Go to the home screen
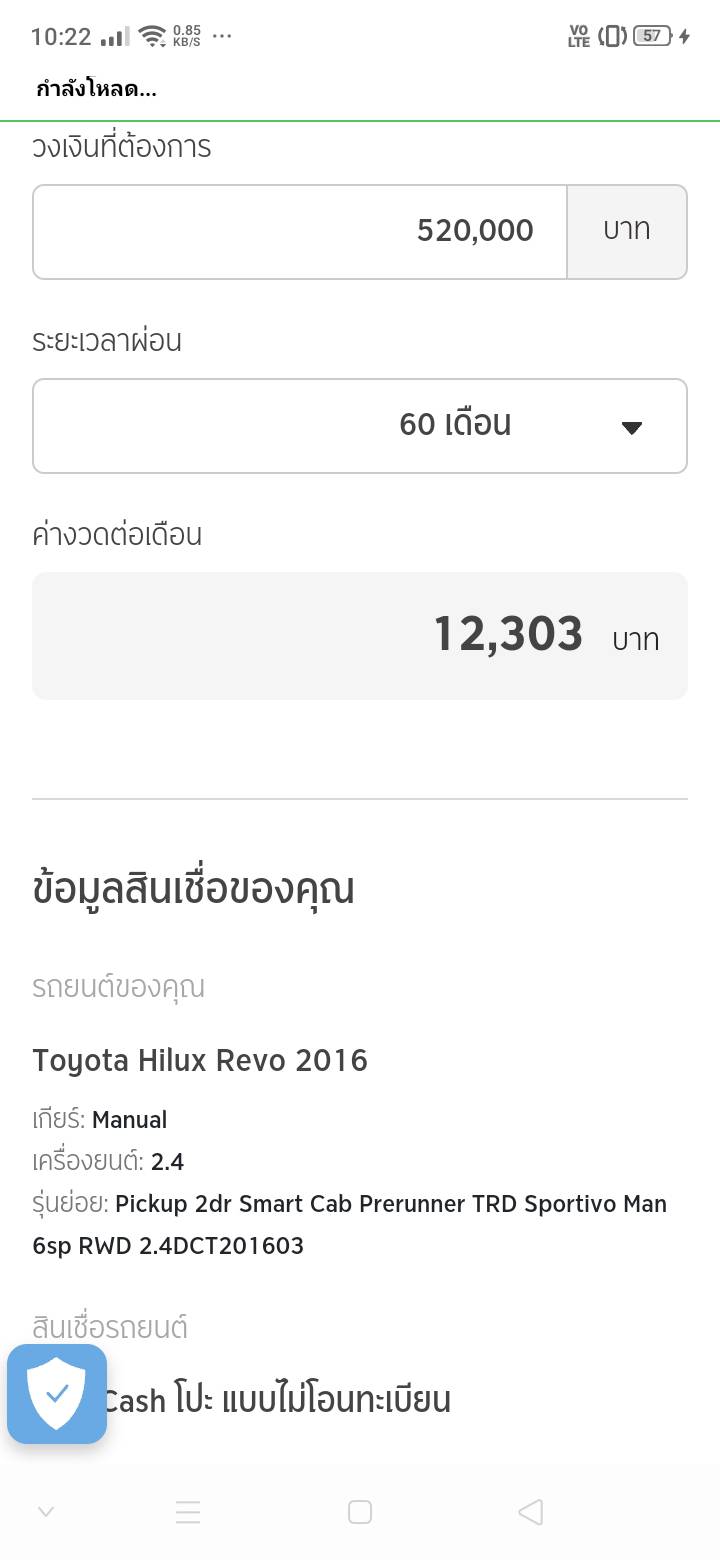Viewport: 720px width, 1560px height. coord(360,1512)
